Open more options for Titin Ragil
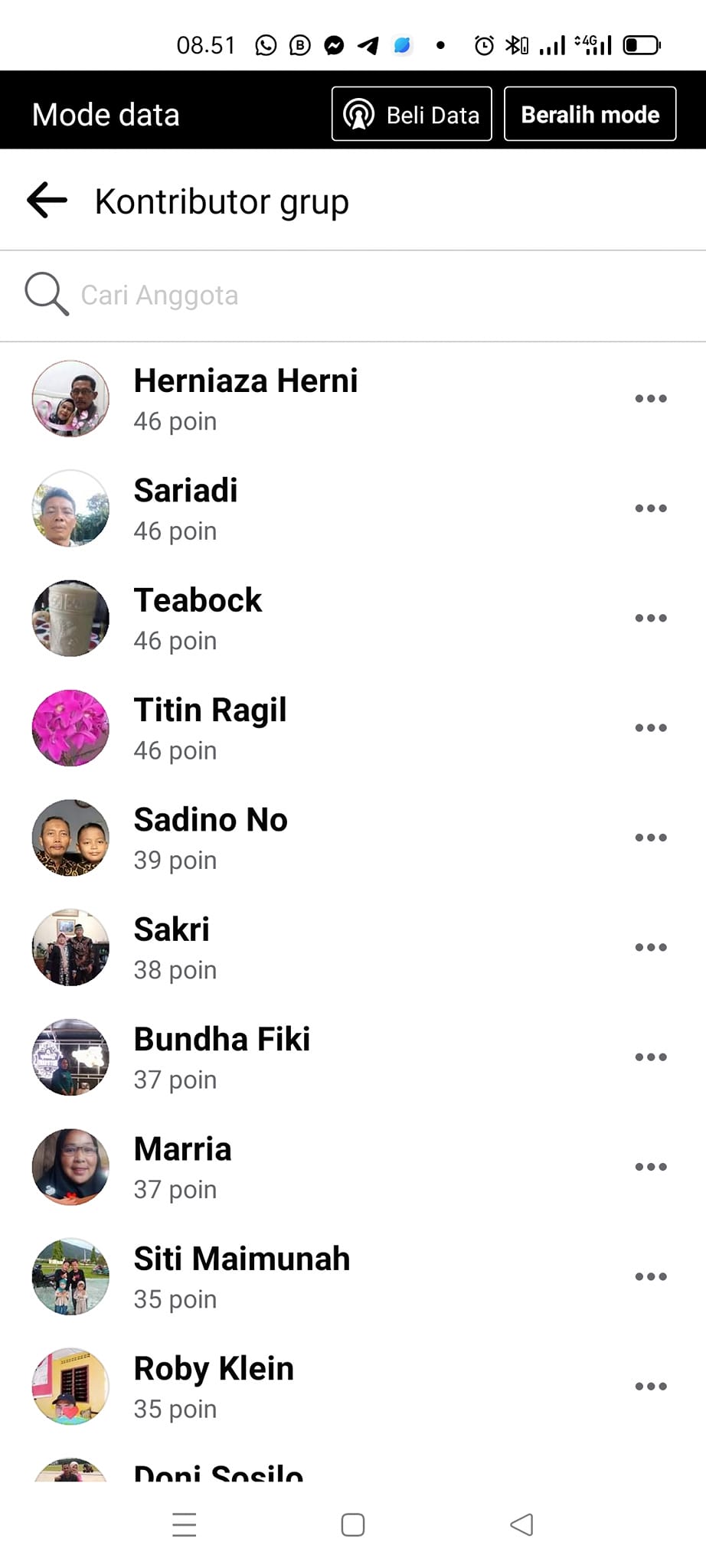 [x=651, y=728]
